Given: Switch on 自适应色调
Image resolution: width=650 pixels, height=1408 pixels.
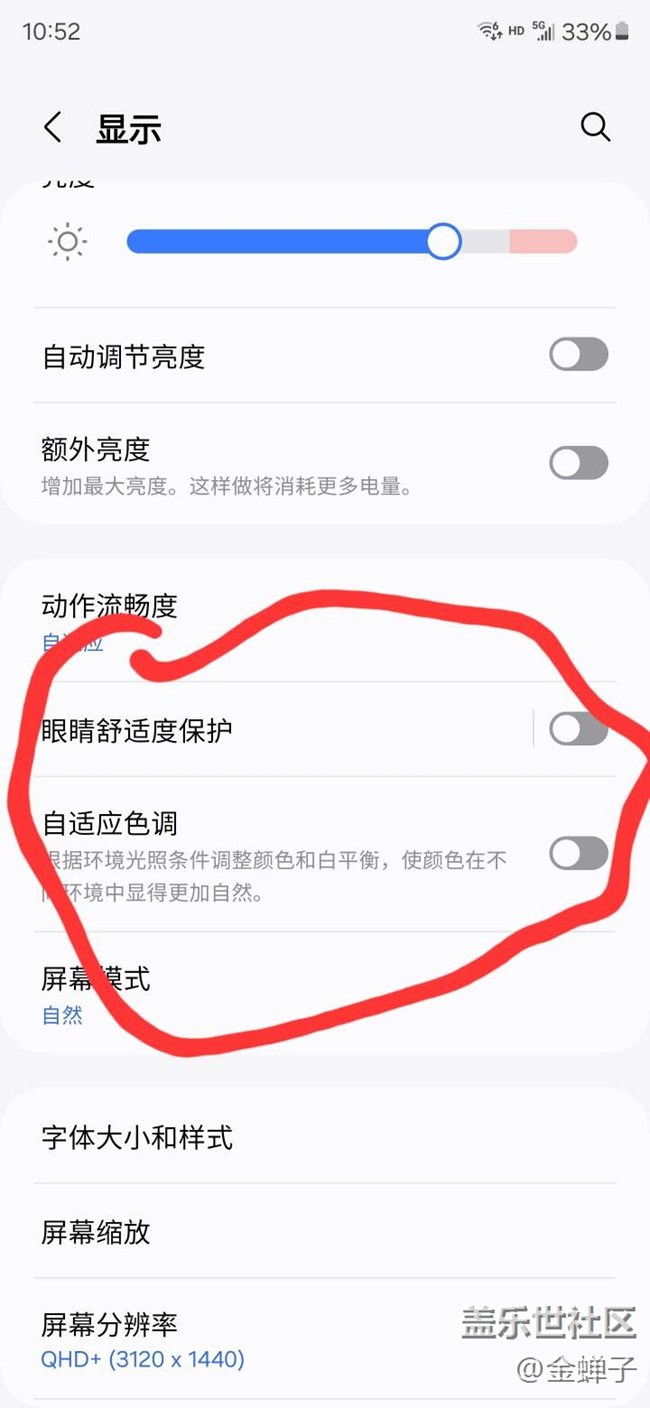Looking at the screenshot, I should coord(579,853).
